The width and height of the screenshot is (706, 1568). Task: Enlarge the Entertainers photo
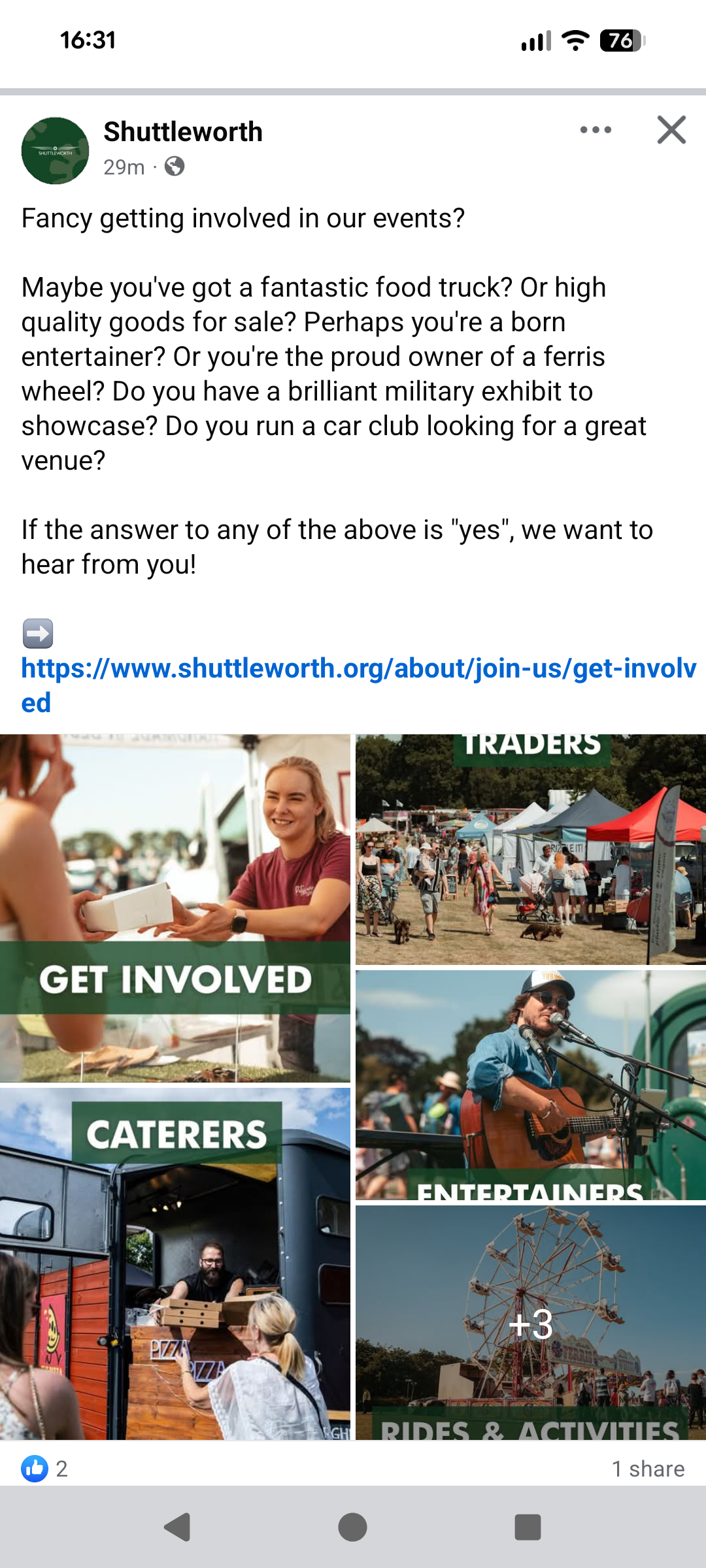[531, 1085]
